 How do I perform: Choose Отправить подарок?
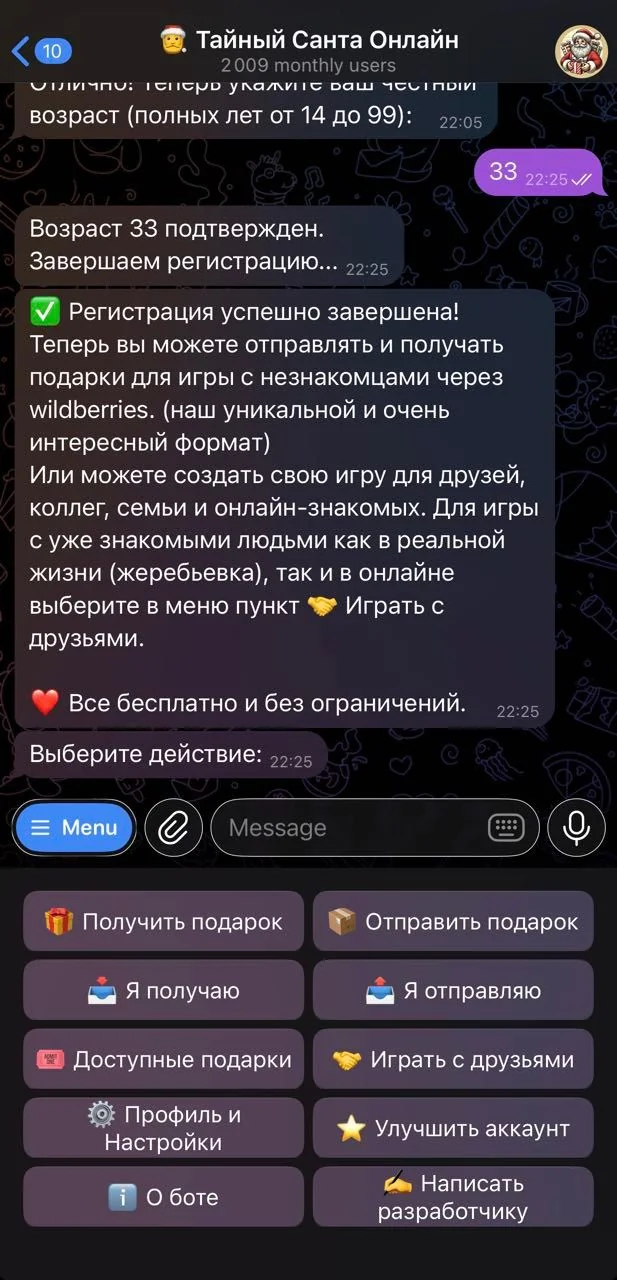[453, 922]
